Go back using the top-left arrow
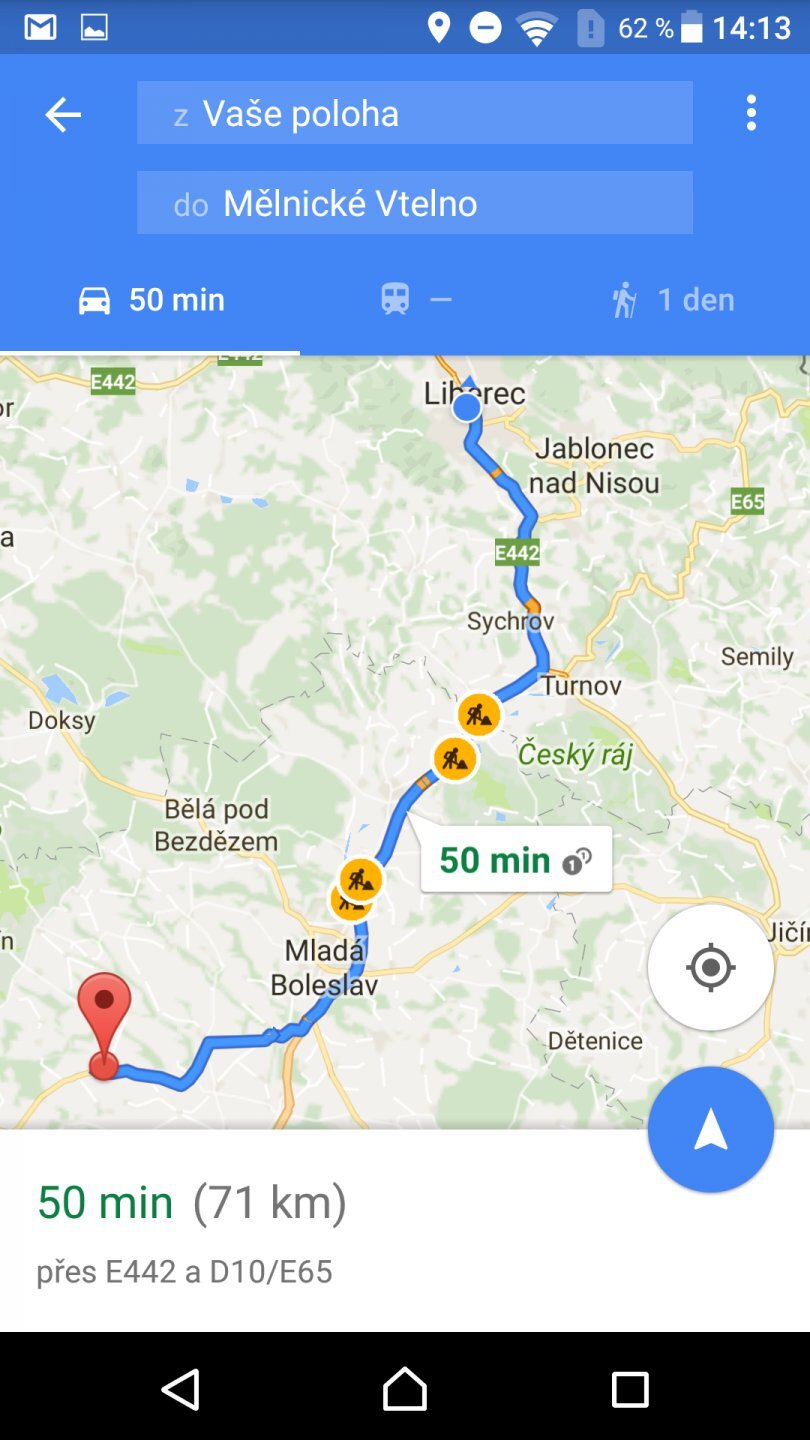Viewport: 810px width, 1440px height. click(63, 115)
